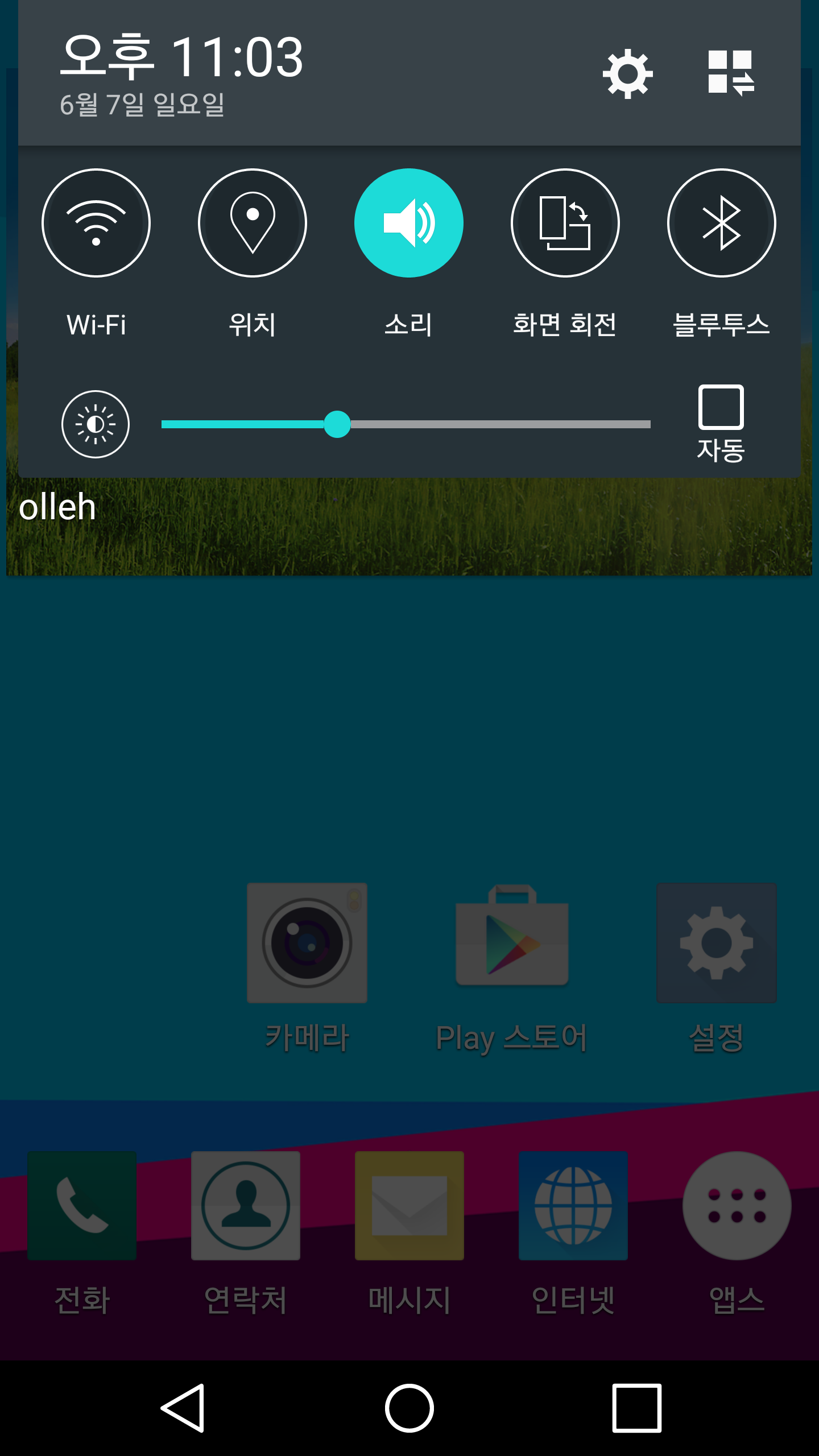This screenshot has width=819, height=1456.
Task: Toggle Wi-Fi on
Action: [96, 223]
